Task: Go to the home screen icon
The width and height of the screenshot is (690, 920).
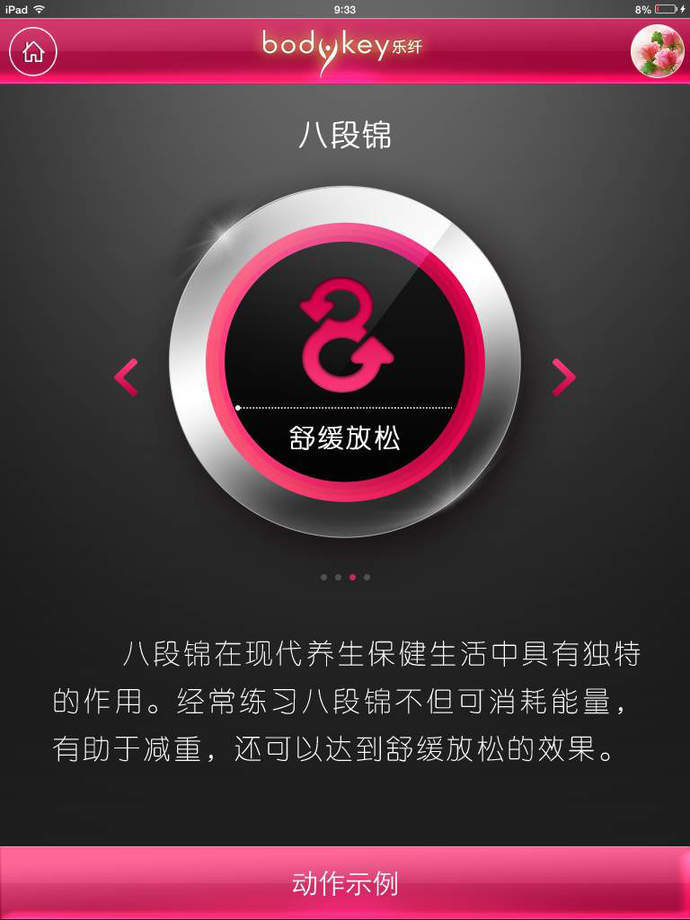Action: click(x=33, y=52)
